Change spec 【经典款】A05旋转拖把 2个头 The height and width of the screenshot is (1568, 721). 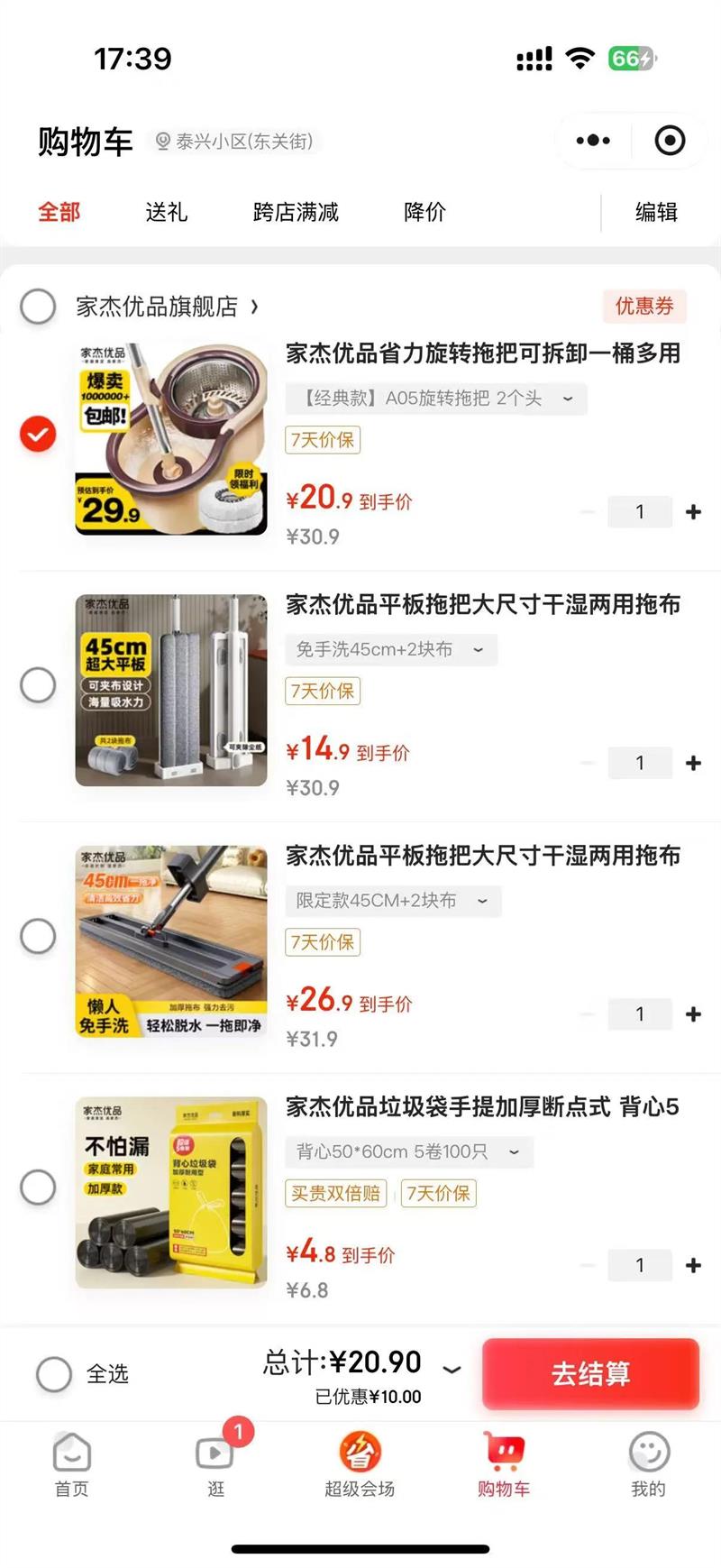tap(436, 399)
